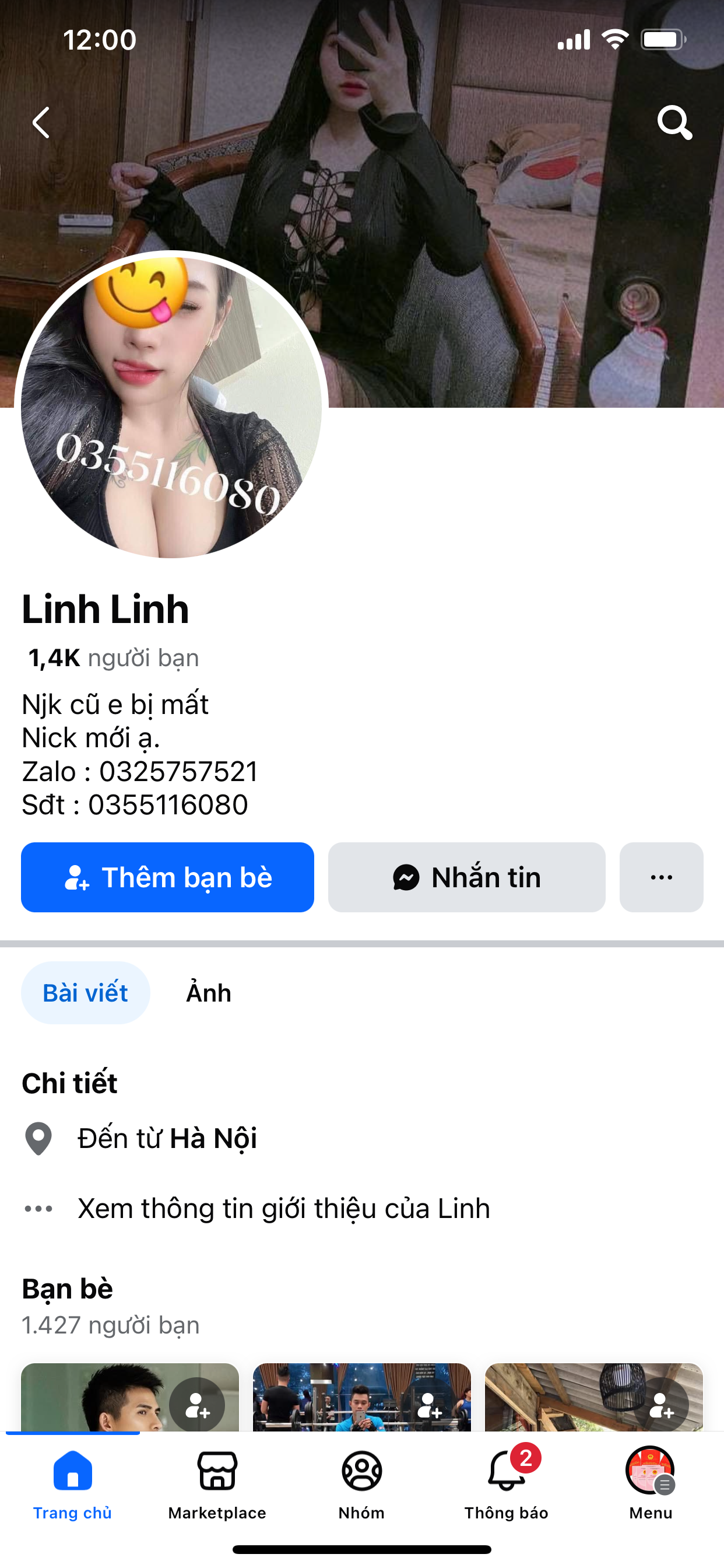The image size is (724, 1568).
Task: Go back using the top-left arrow
Action: 41,123
